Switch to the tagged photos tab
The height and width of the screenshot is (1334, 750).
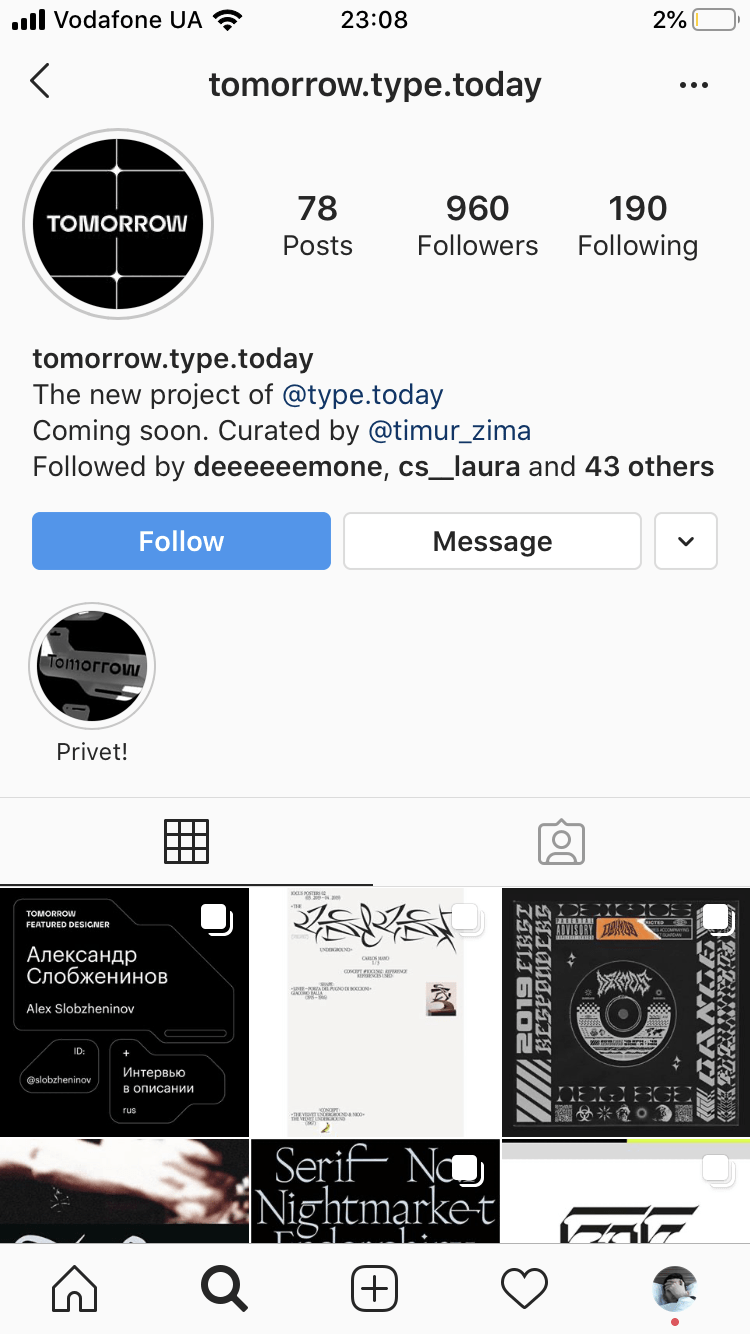(561, 842)
